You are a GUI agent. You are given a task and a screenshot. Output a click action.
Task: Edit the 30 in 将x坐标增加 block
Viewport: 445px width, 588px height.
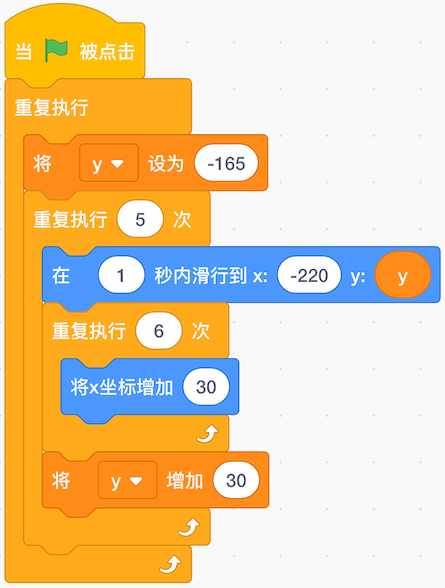pyautogui.click(x=206, y=387)
